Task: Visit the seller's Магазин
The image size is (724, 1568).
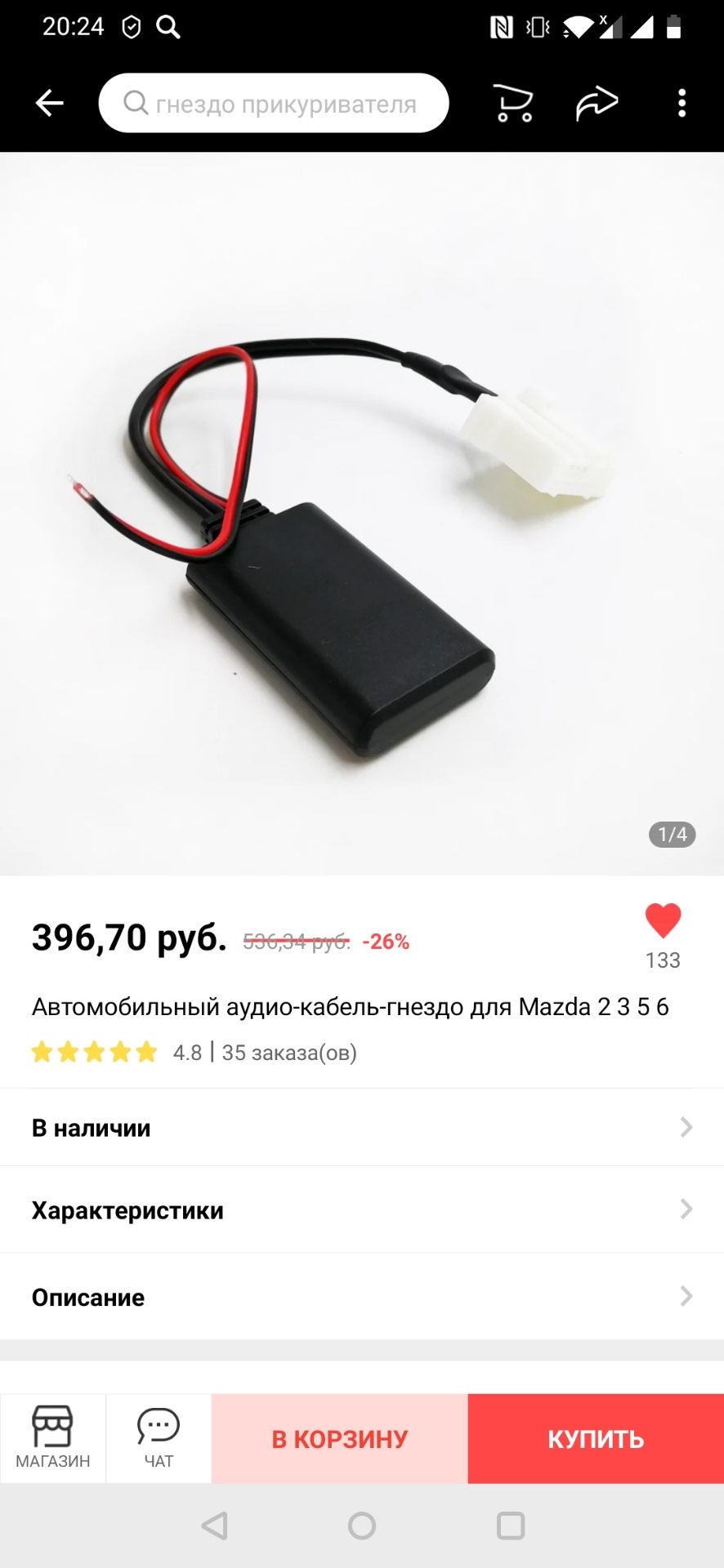Action: (53, 1439)
